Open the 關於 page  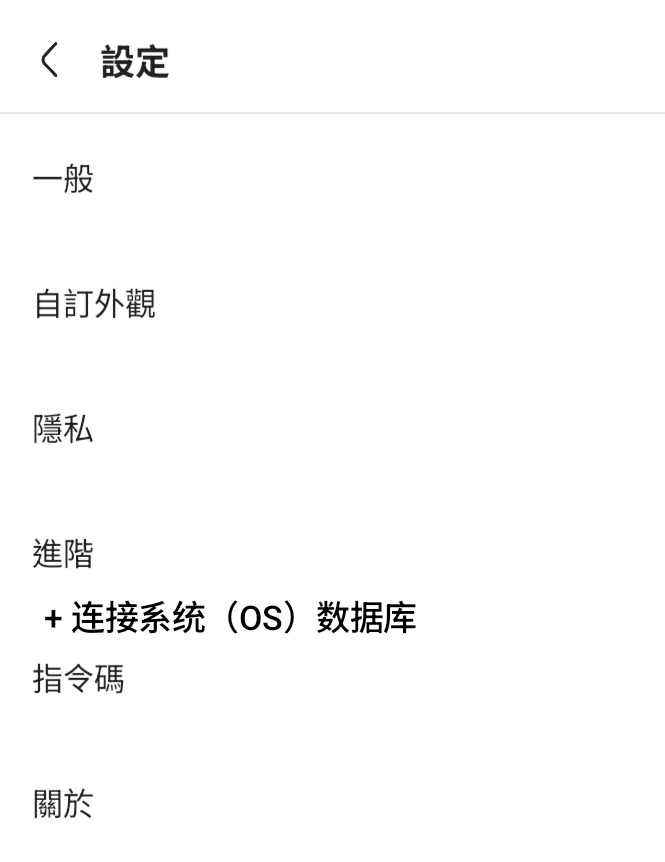64,804
